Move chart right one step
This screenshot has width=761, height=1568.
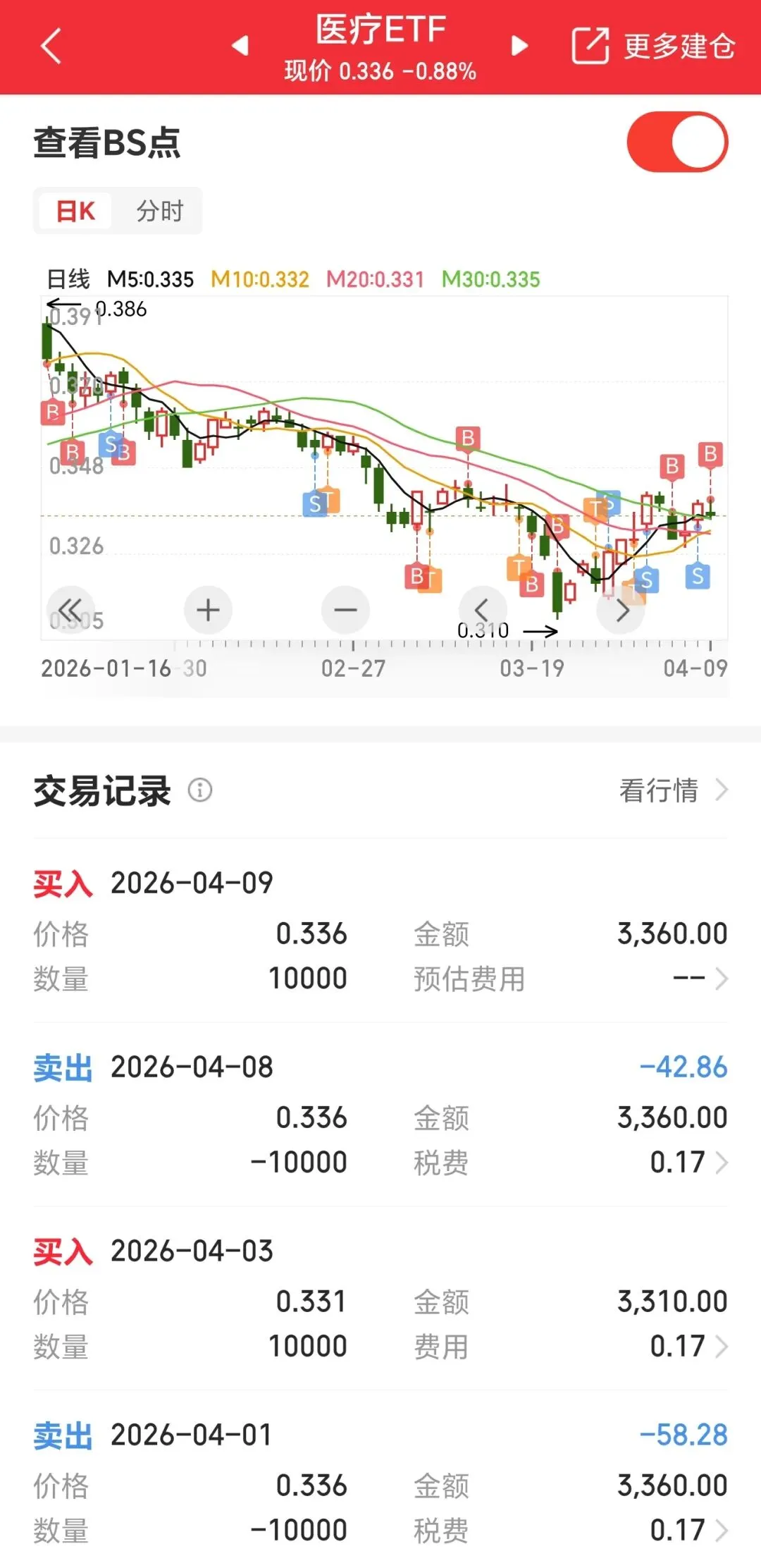[x=621, y=610]
